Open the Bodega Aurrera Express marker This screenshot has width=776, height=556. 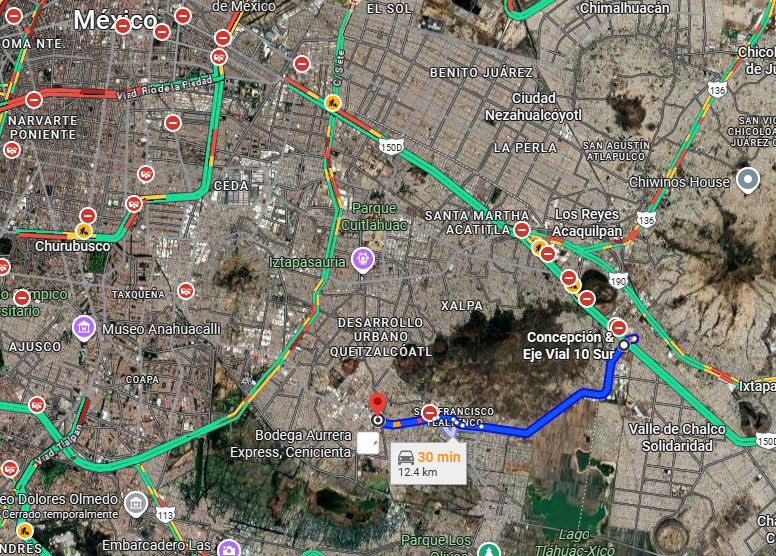click(368, 443)
